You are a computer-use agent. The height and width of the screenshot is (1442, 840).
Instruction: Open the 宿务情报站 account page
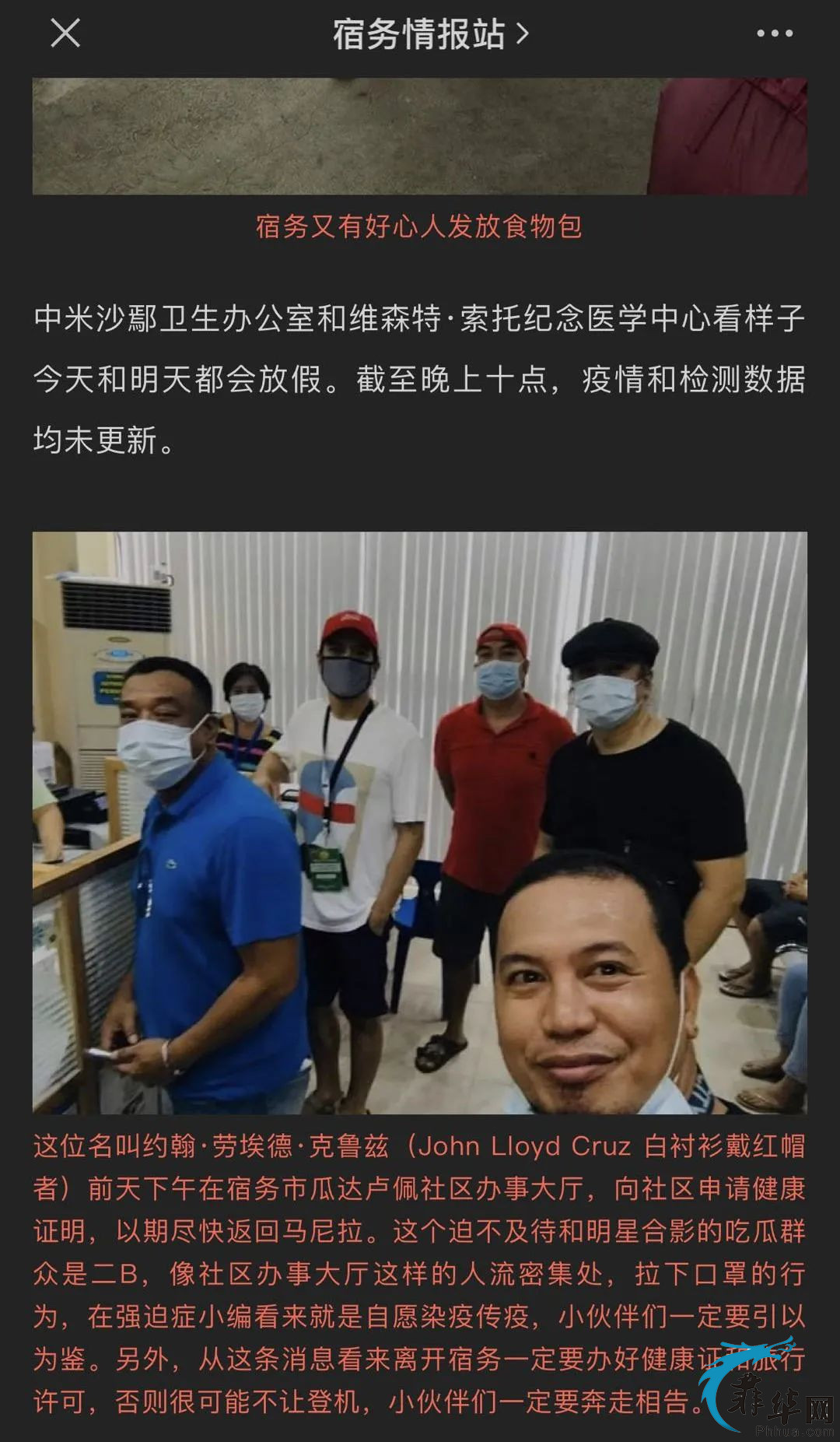(x=430, y=34)
